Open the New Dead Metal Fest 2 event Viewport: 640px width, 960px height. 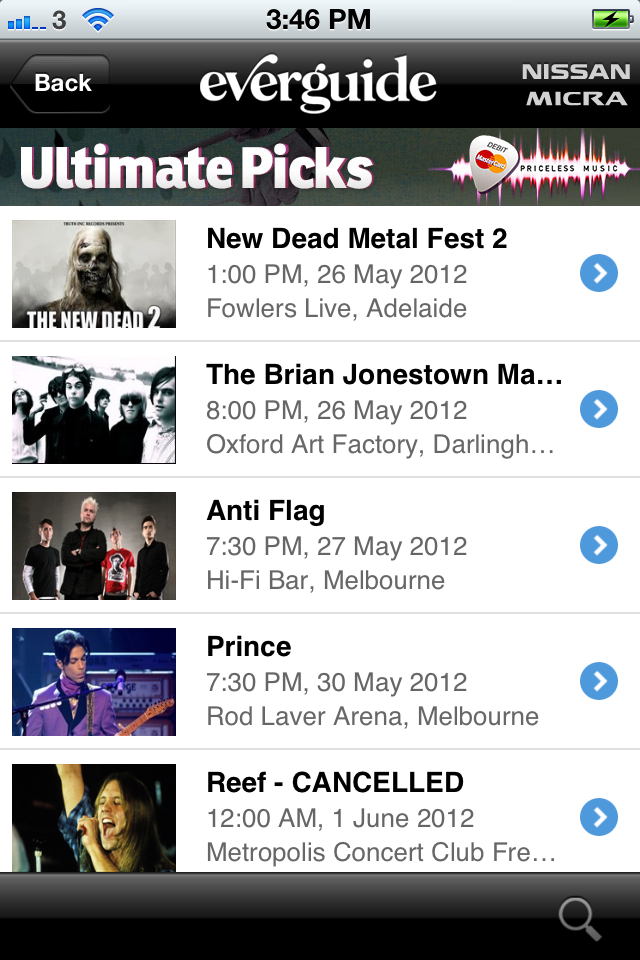pos(356,240)
